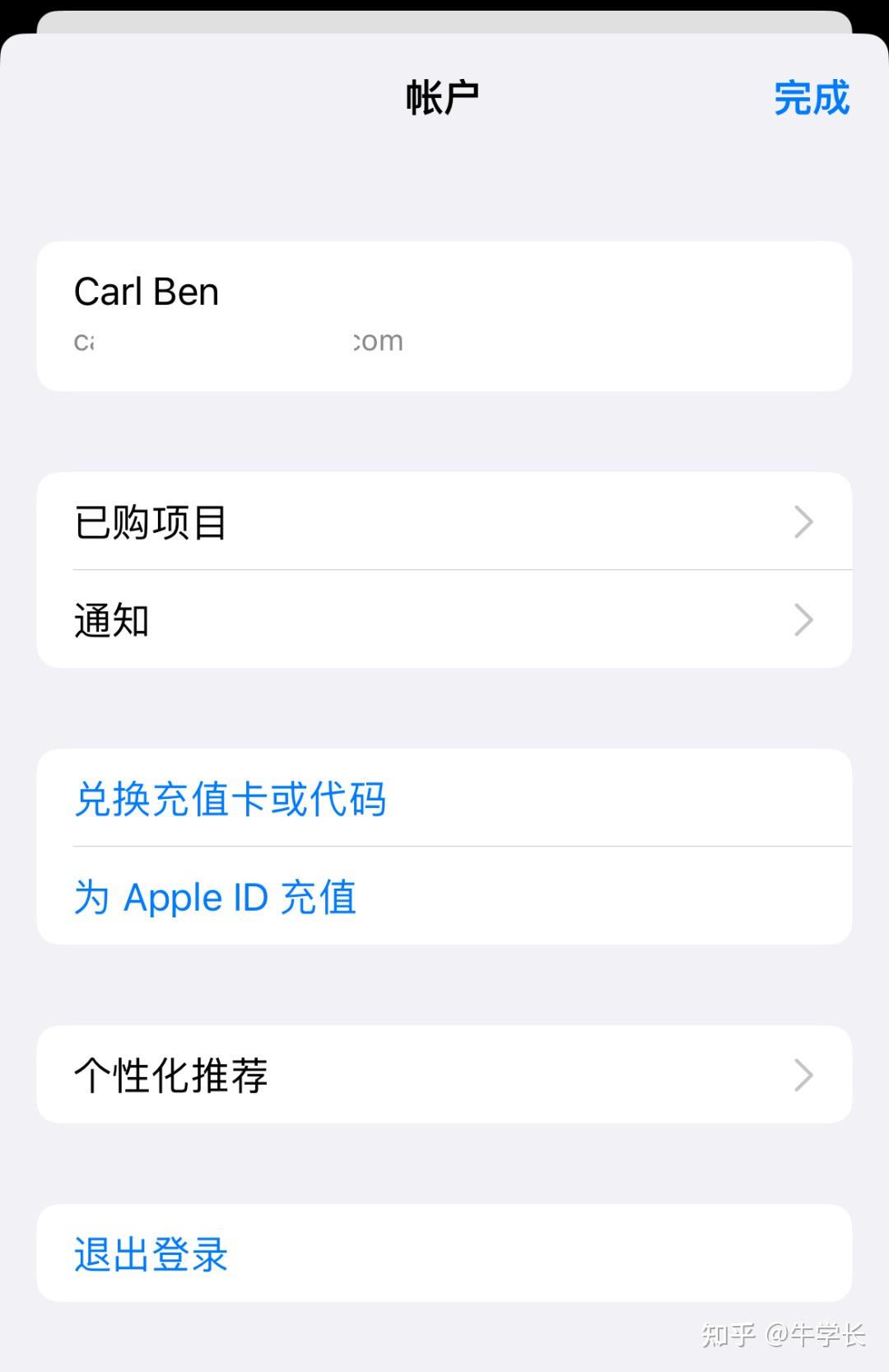Select the masked email under Carl Ben

pos(239,340)
